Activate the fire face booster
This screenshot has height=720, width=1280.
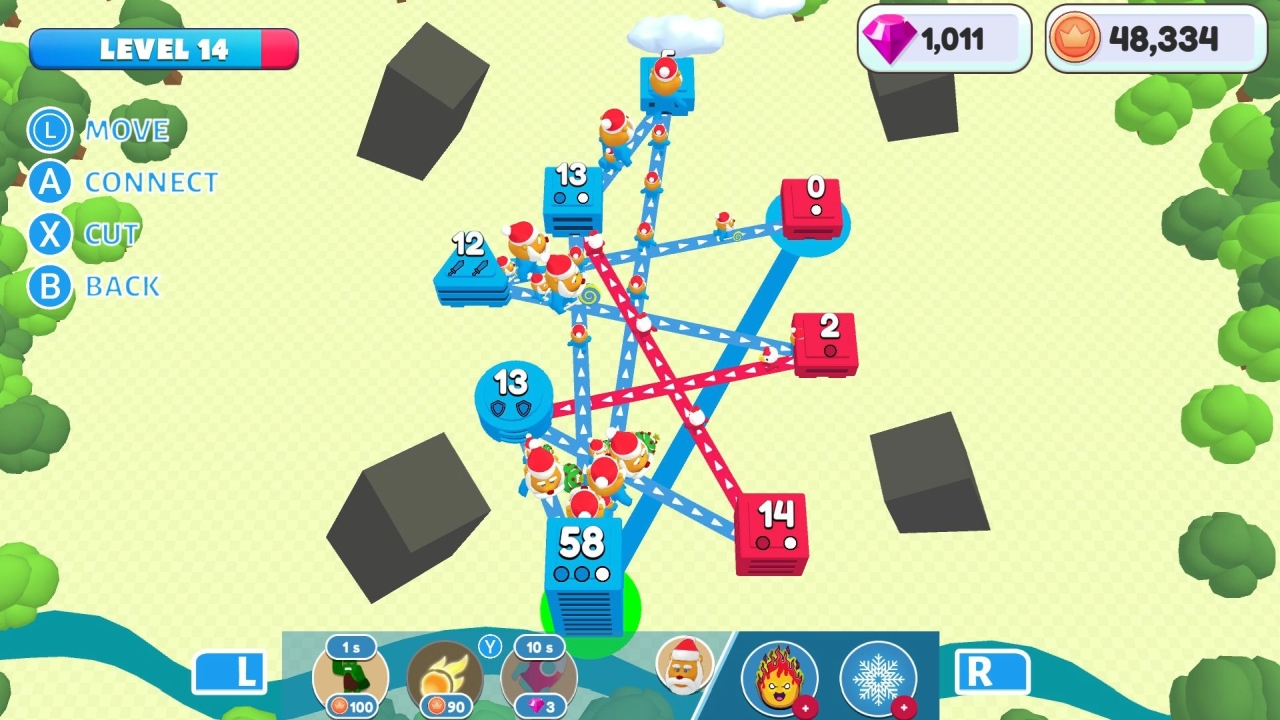[x=779, y=678]
